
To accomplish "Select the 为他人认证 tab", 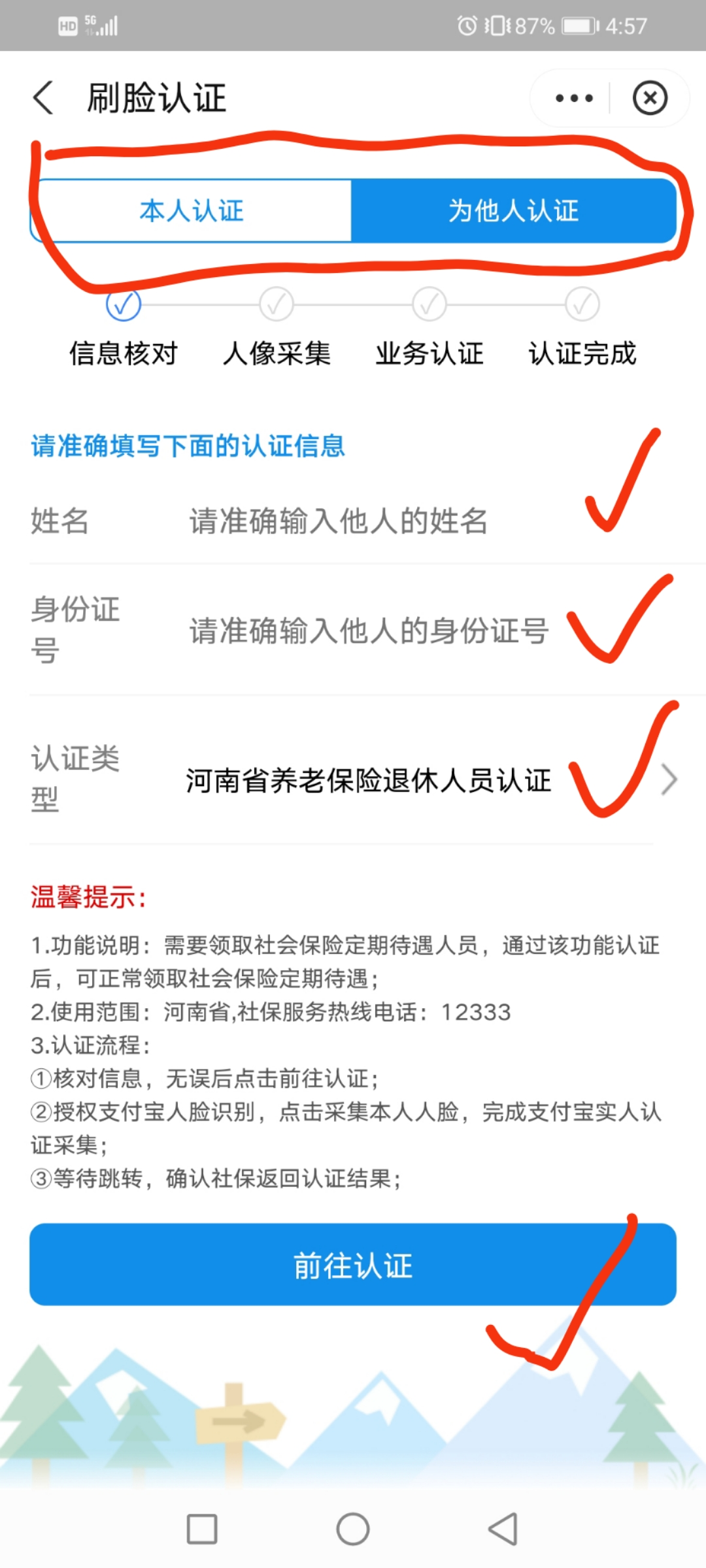I will coord(514,210).
